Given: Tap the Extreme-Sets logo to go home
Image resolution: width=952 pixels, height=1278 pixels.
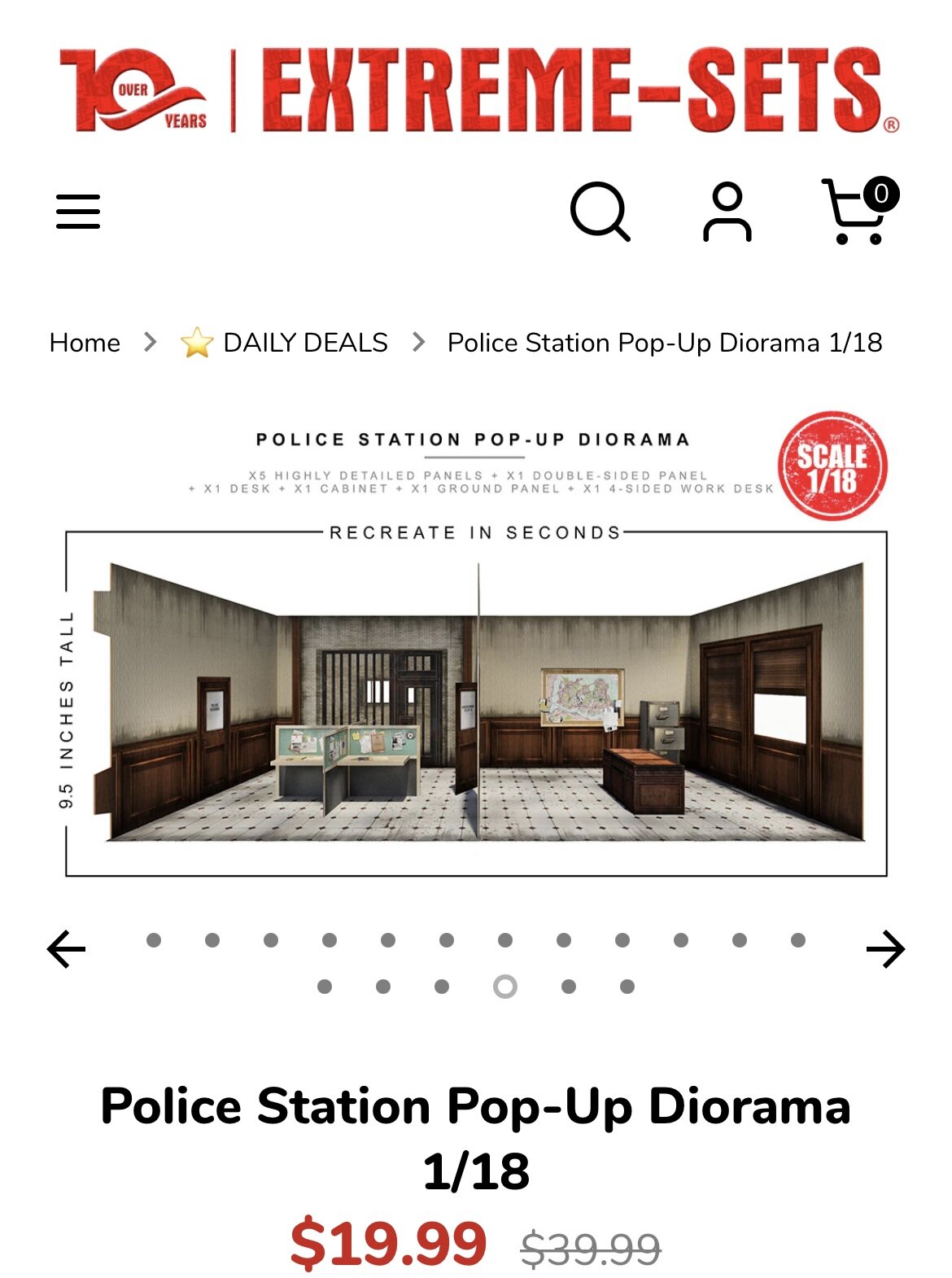Looking at the screenshot, I should 480,90.
